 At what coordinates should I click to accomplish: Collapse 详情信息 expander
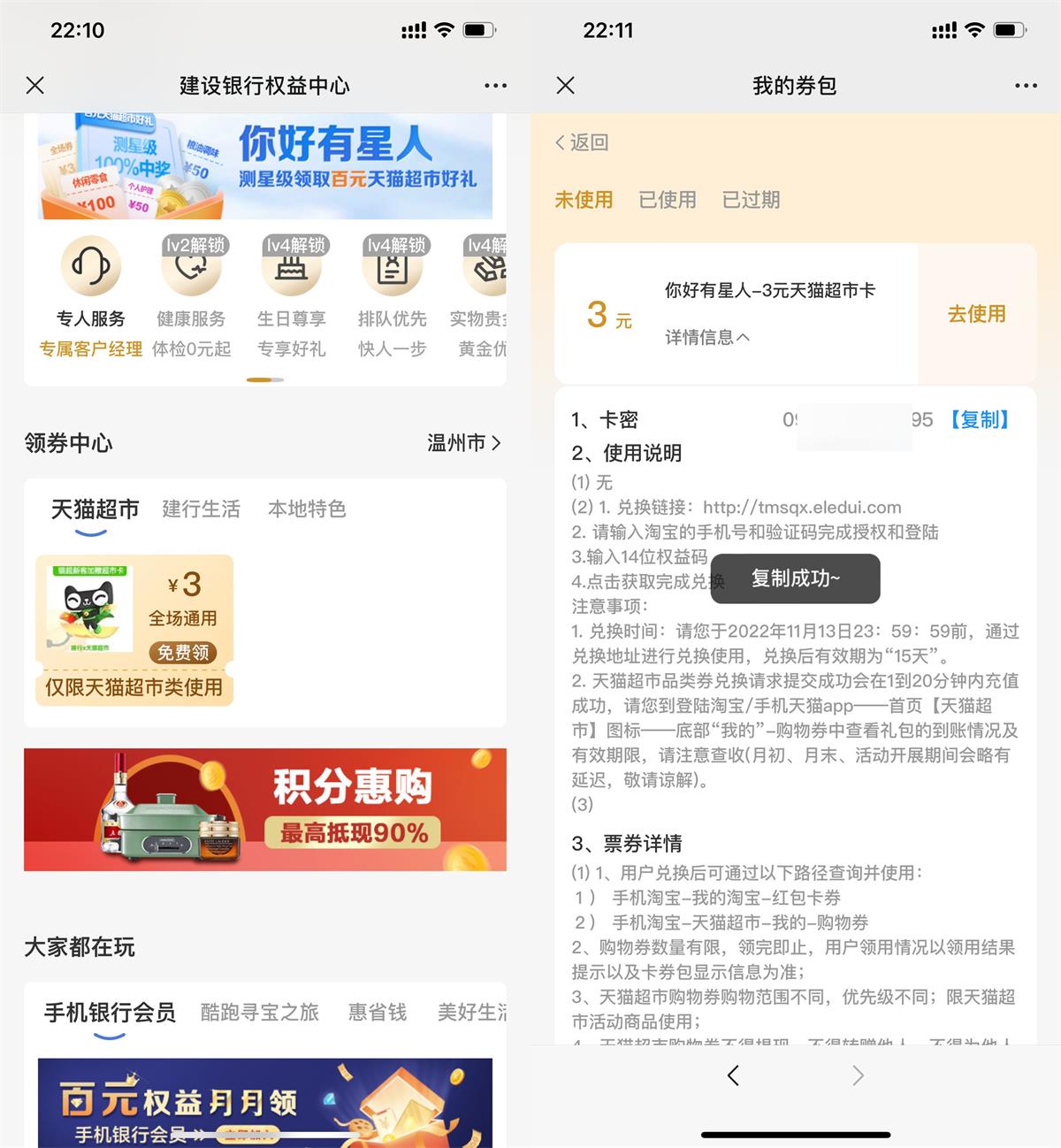[707, 337]
